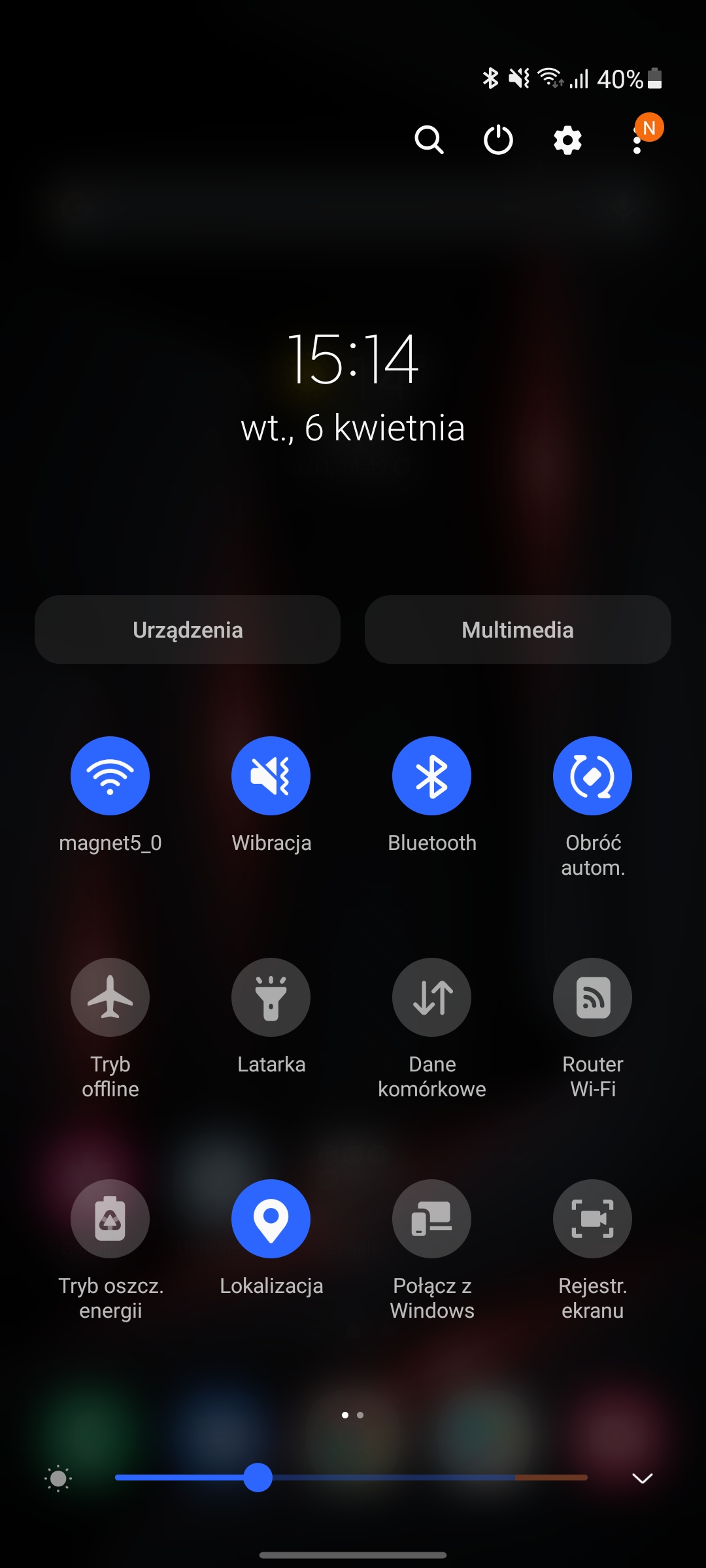Start Rejestr. ekranu screen recorder
706x1568 pixels.
tap(592, 1218)
